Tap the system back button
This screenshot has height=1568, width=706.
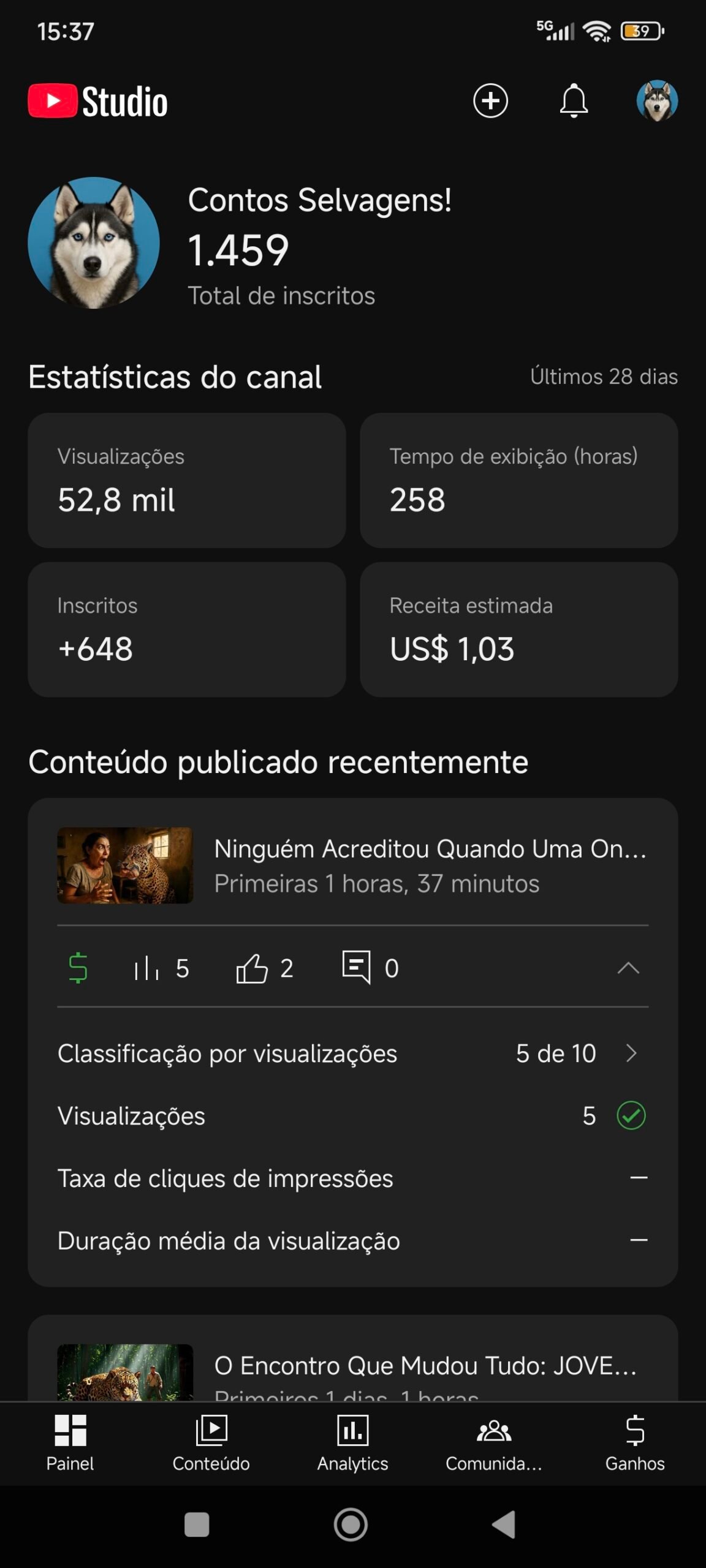coord(504,1525)
